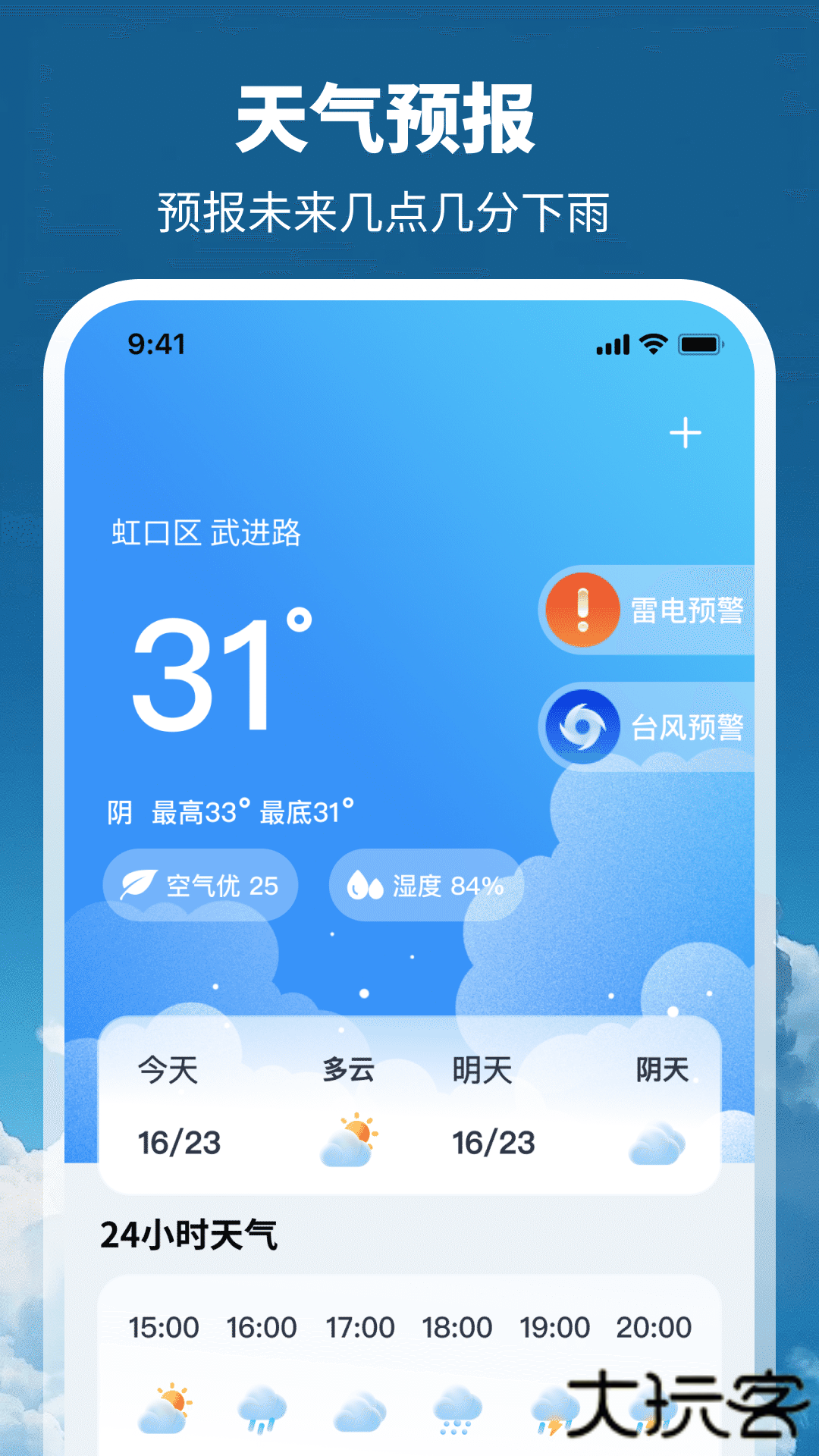Click the signal bars in status bar
Screen dimensions: 819x1456
[x=613, y=345]
